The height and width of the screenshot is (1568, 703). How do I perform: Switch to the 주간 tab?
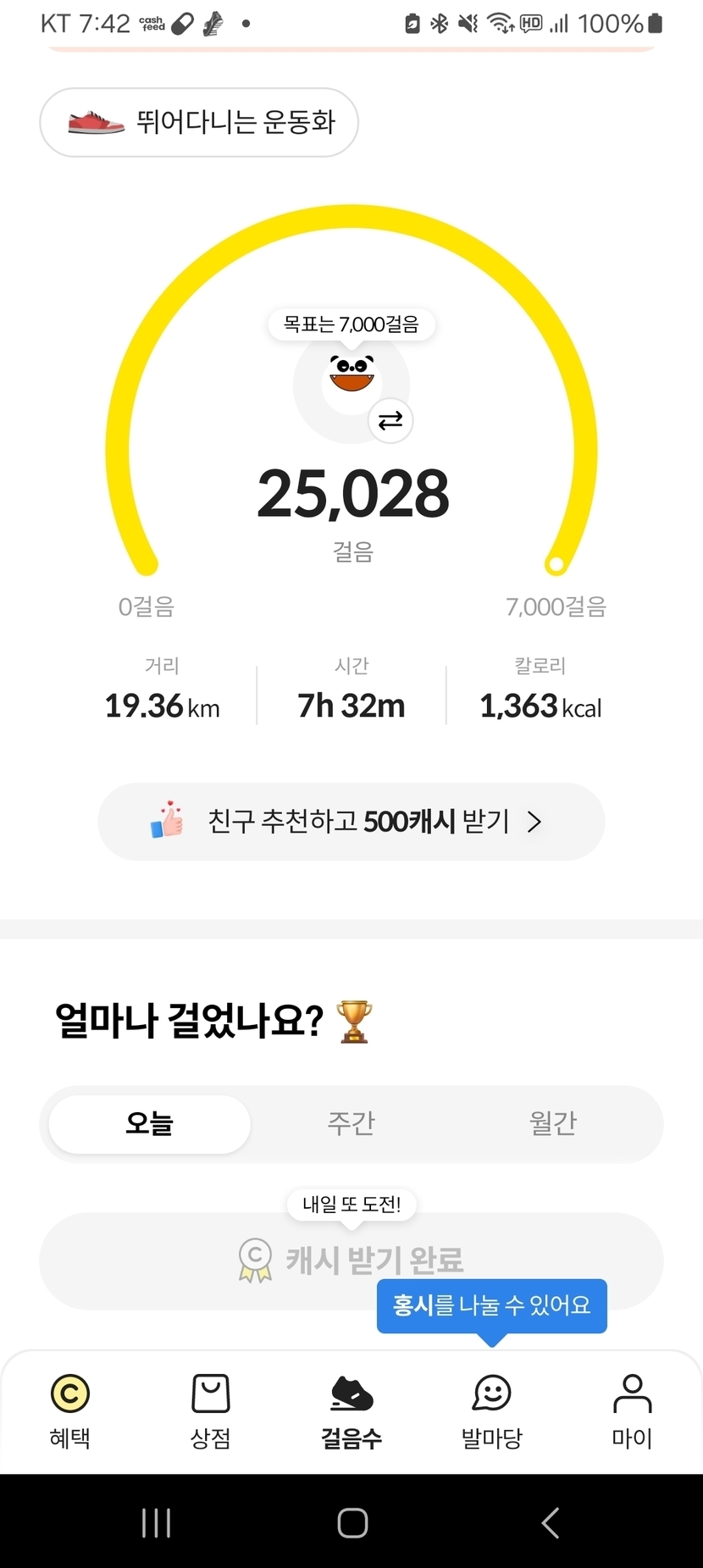351,1124
